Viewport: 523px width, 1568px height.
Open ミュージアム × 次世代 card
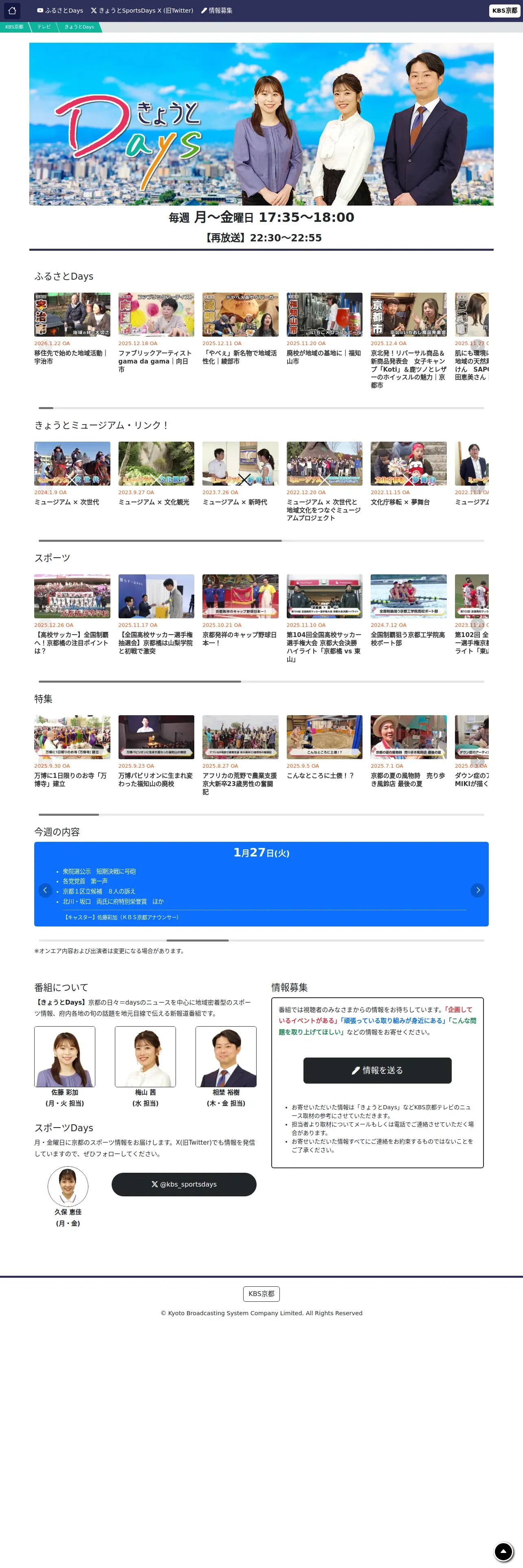72,473
